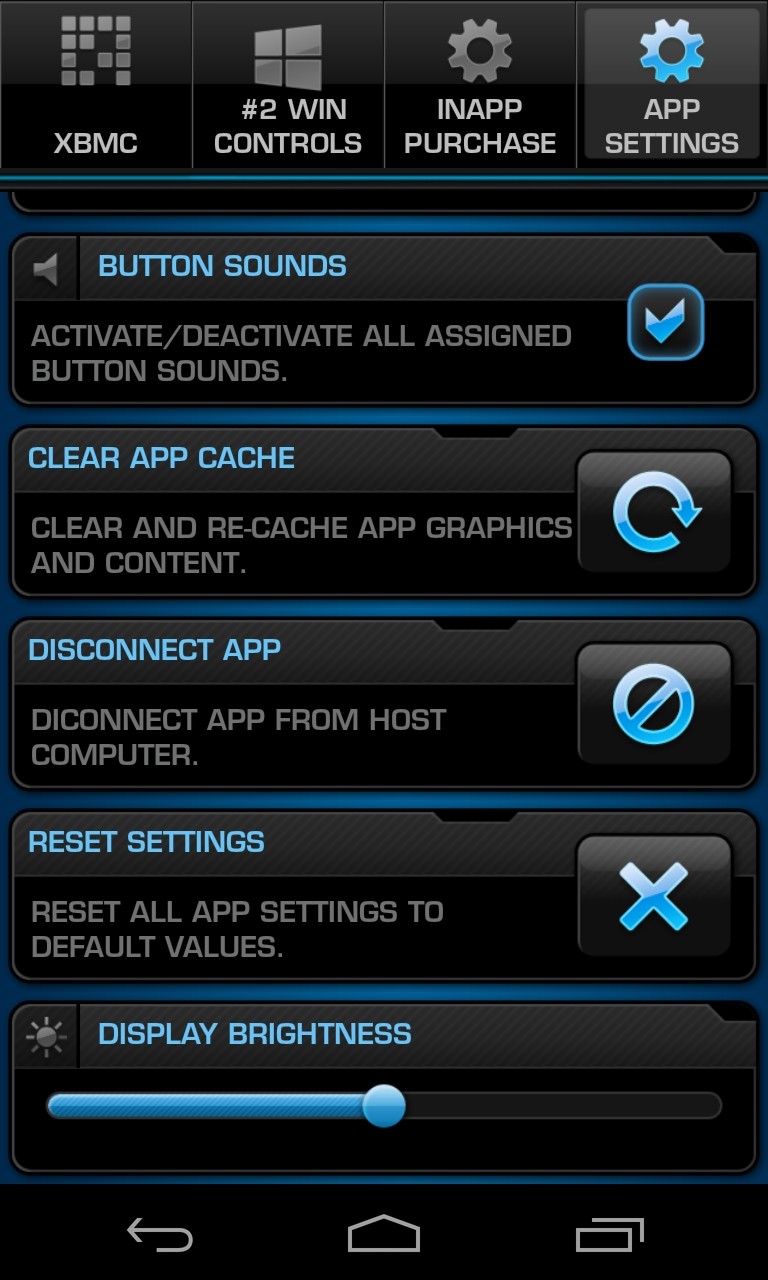Open the #2 Win Controls tab
768x1280 pixels.
pyautogui.click(x=288, y=85)
